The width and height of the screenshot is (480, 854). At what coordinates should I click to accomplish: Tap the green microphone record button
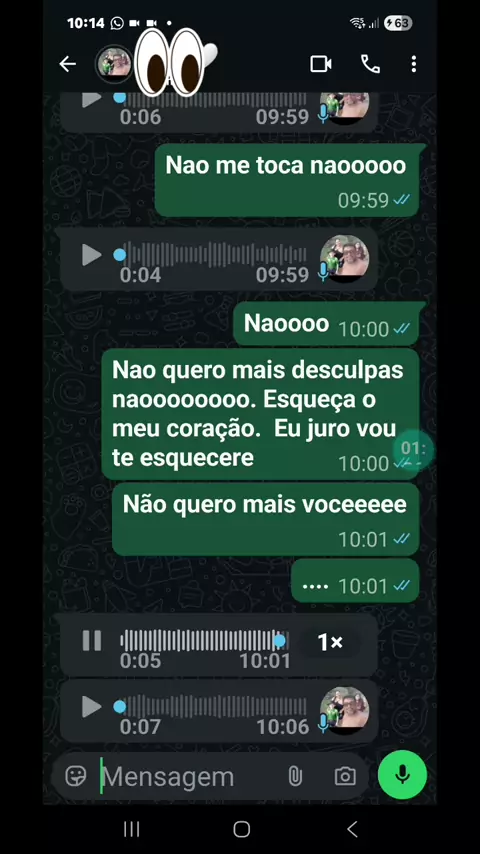[x=402, y=774]
